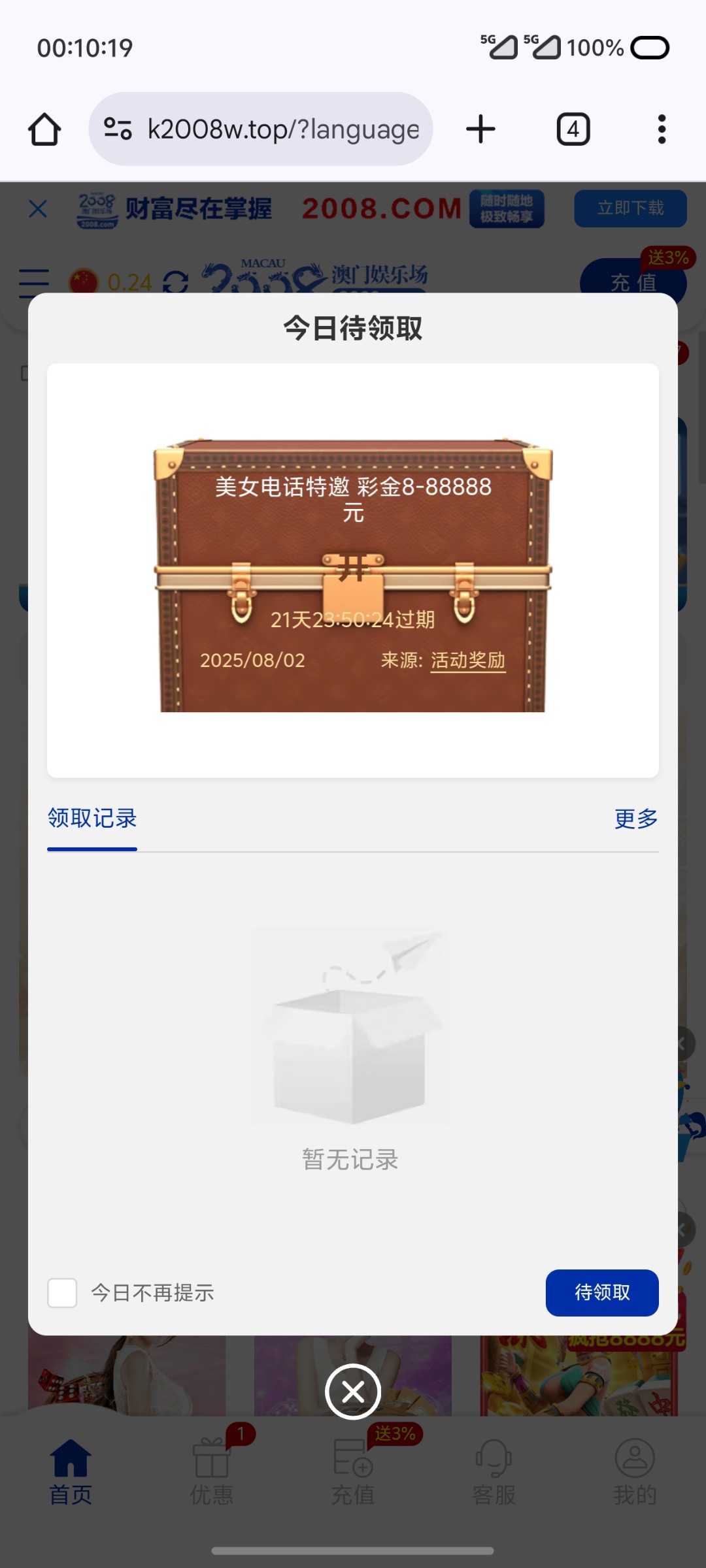706x1568 pixels.
Task: Open the browser home page
Action: [x=44, y=129]
